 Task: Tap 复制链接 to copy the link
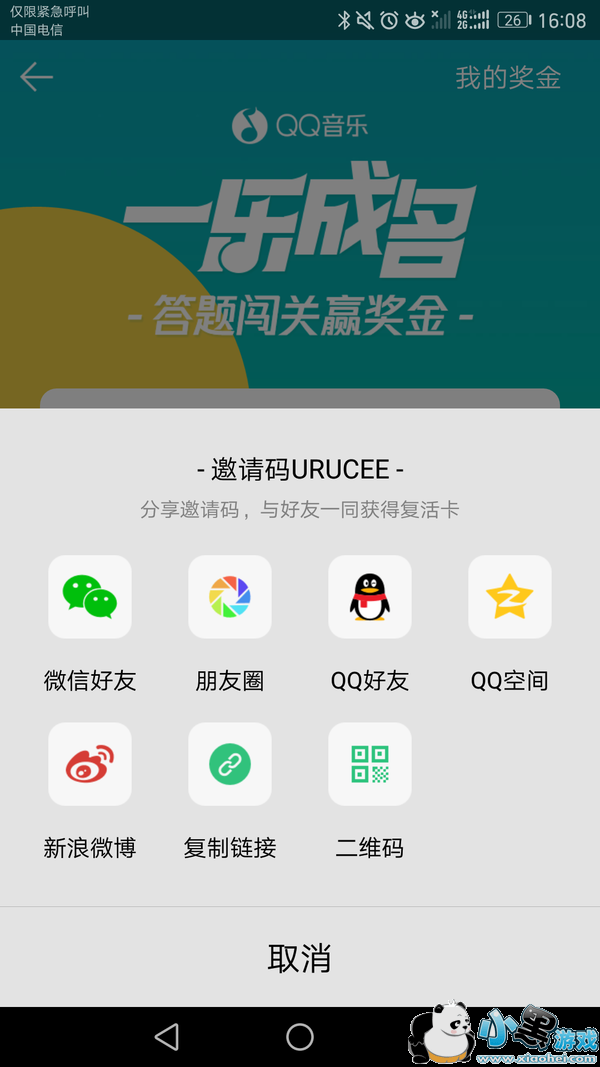coord(230,764)
